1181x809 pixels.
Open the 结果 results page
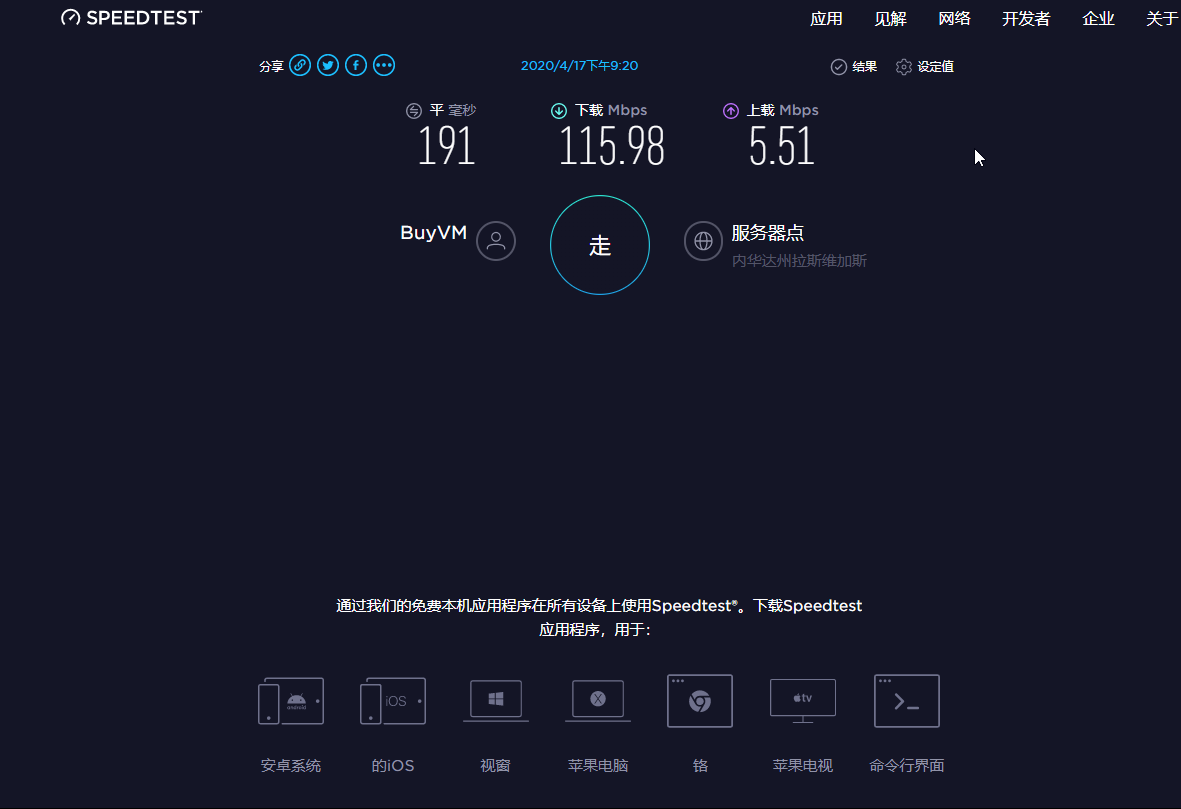click(854, 67)
